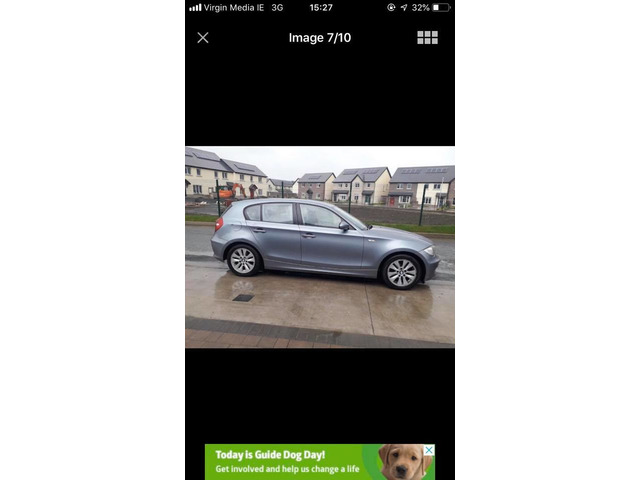The image size is (640, 480).
Task: Close the image viewer
Action: tap(203, 38)
